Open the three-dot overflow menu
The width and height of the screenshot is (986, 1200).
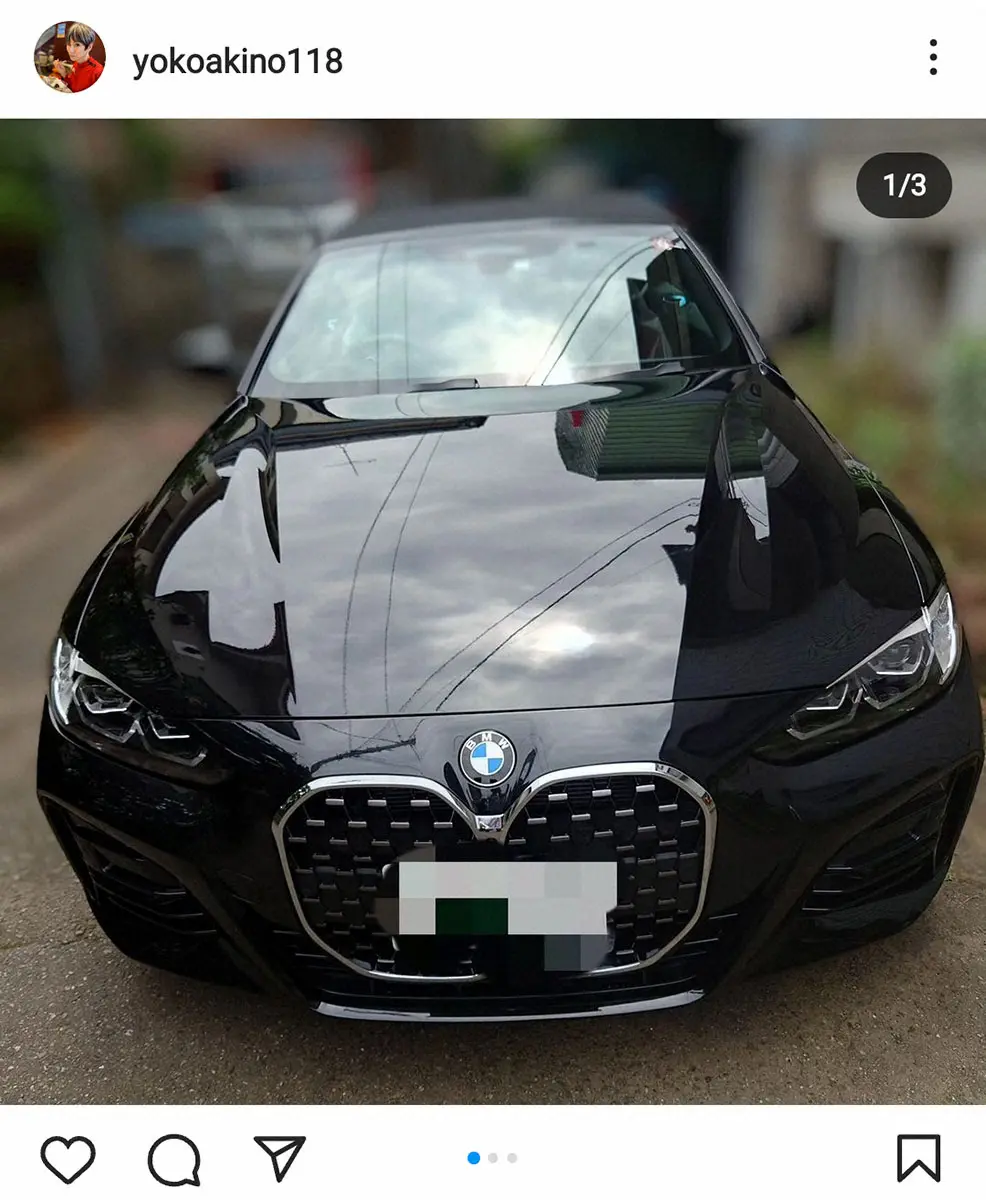(932, 58)
